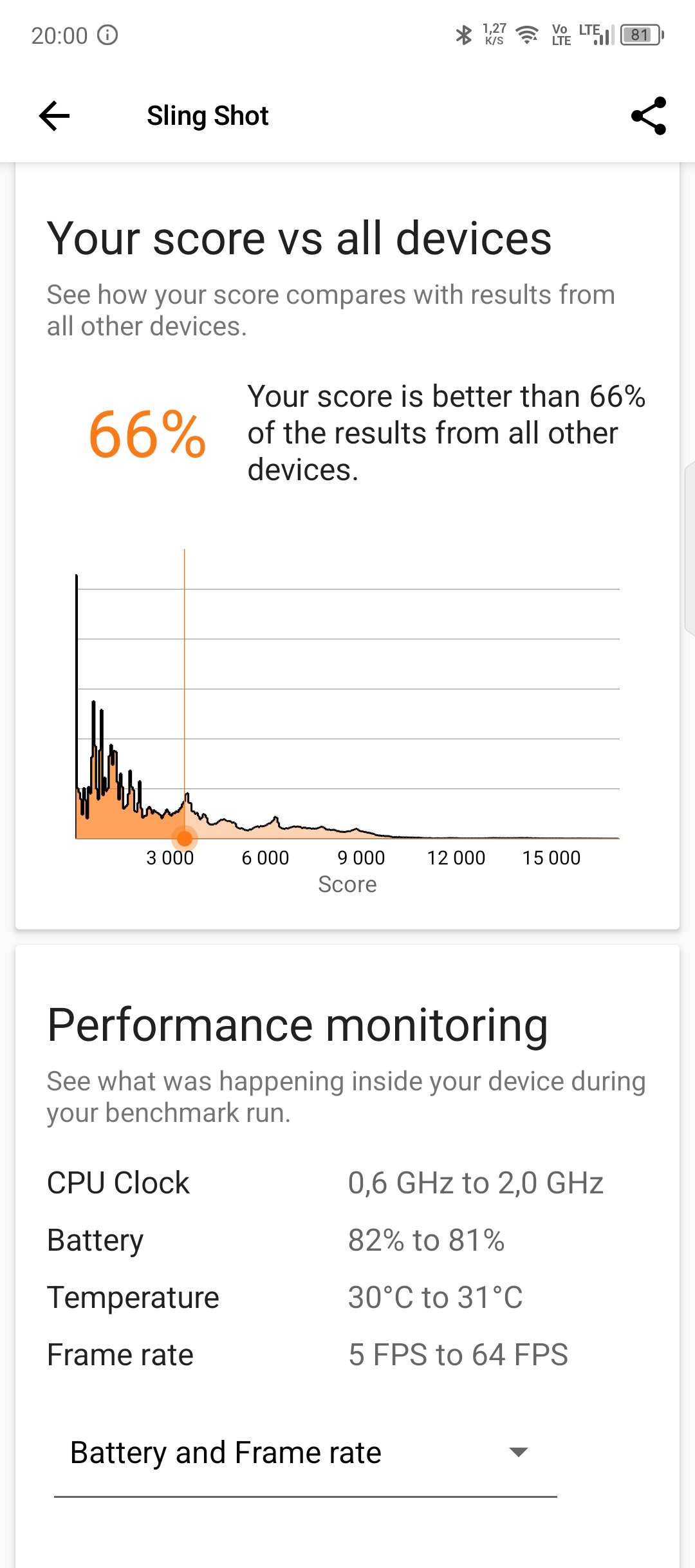Viewport: 695px width, 1568px height.
Task: Go back using the arrow icon
Action: tap(54, 116)
